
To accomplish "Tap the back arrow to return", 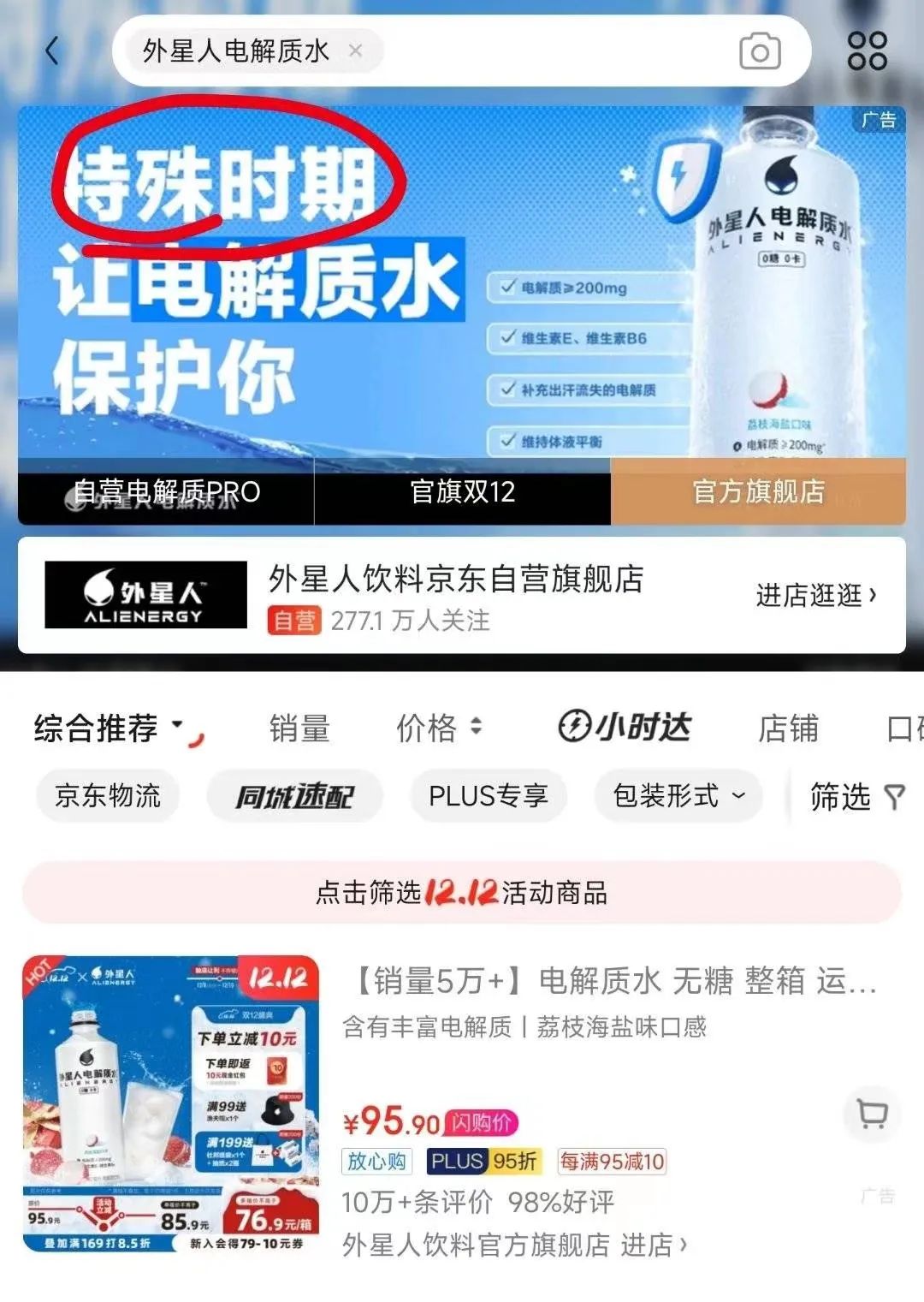I will pyautogui.click(x=51, y=51).
